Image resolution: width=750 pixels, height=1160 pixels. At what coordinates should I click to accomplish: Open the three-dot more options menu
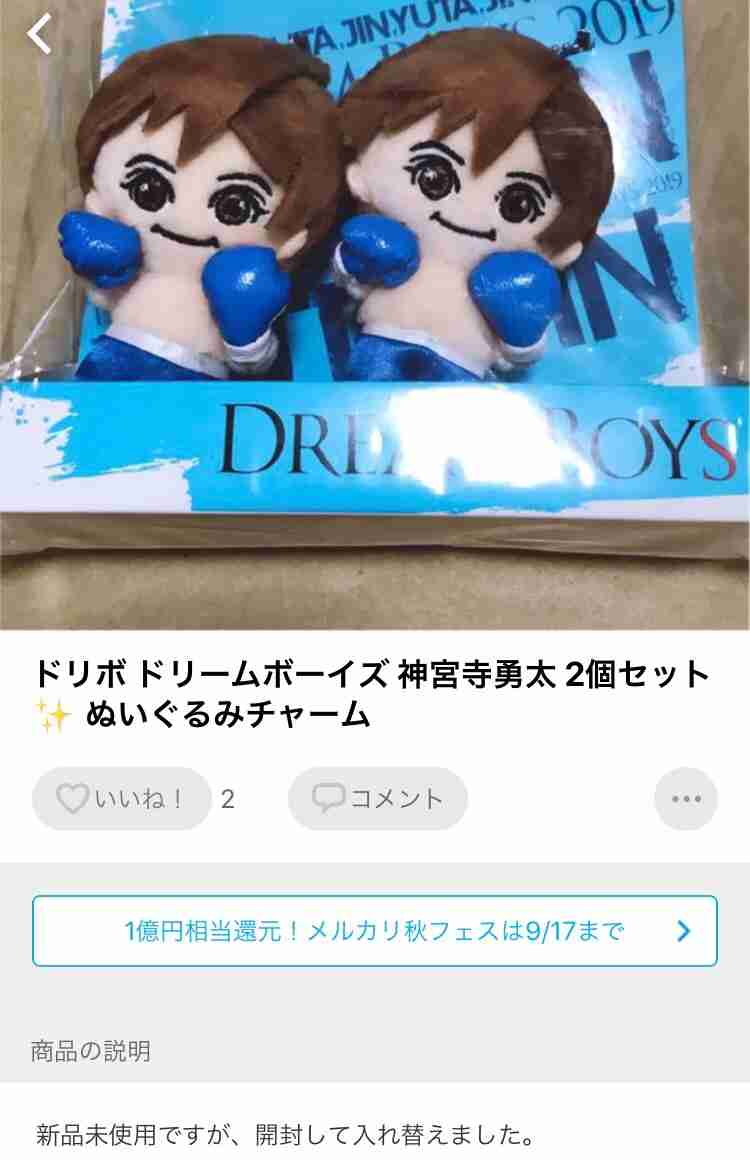click(x=686, y=799)
